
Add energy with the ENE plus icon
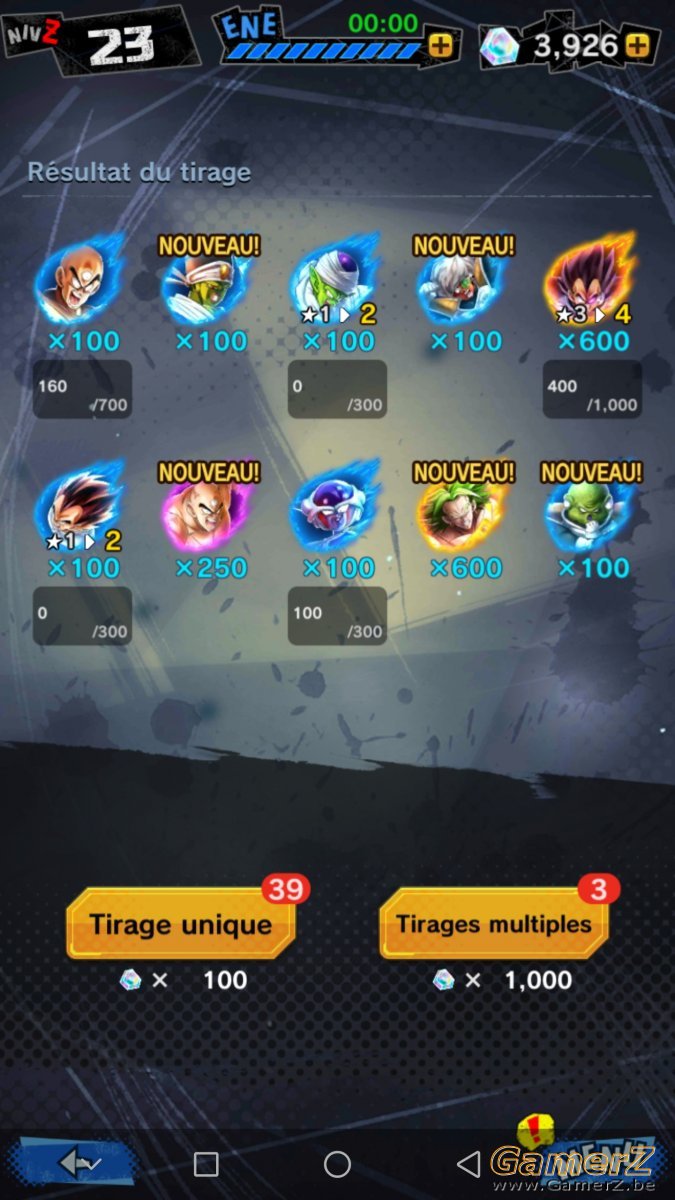tap(440, 45)
